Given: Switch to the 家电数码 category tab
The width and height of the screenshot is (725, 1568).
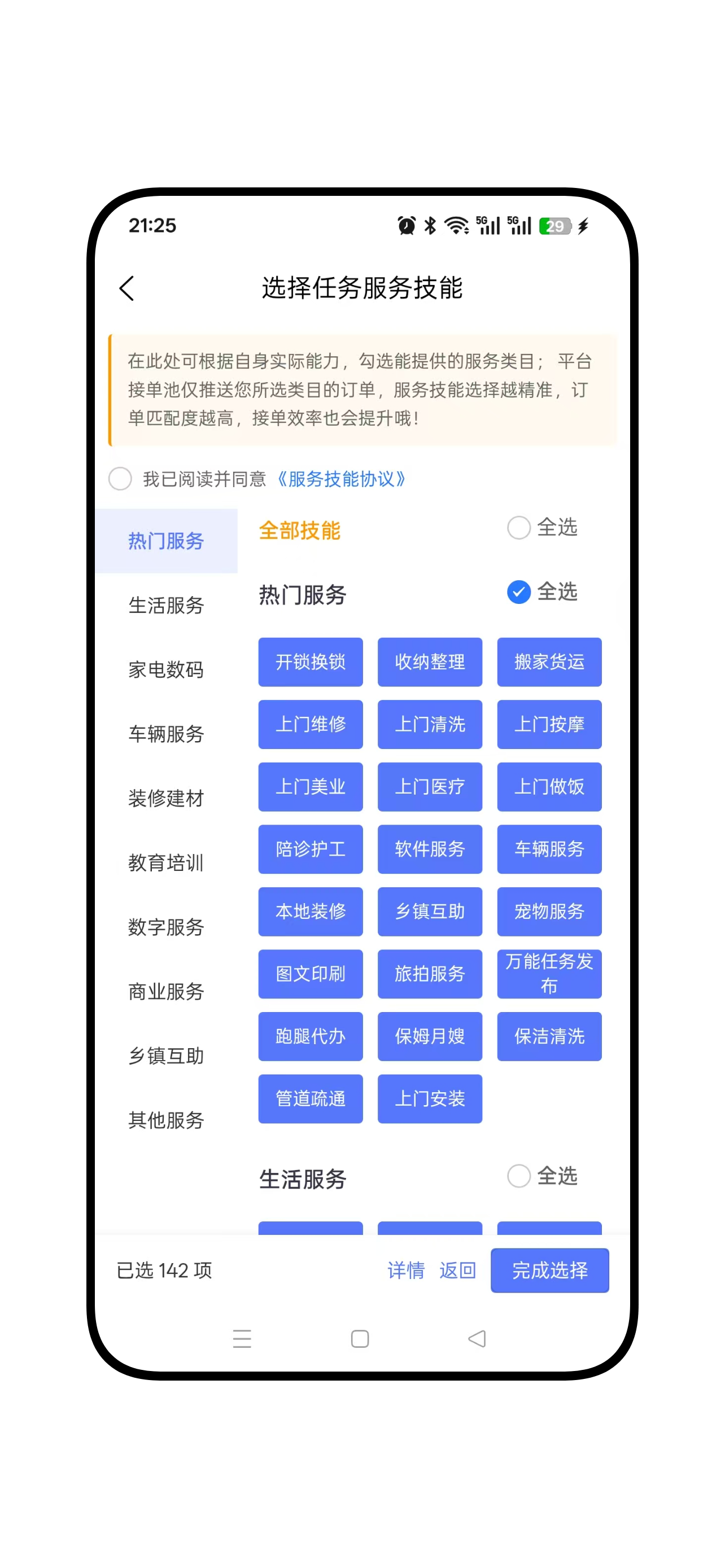Looking at the screenshot, I should click(165, 669).
